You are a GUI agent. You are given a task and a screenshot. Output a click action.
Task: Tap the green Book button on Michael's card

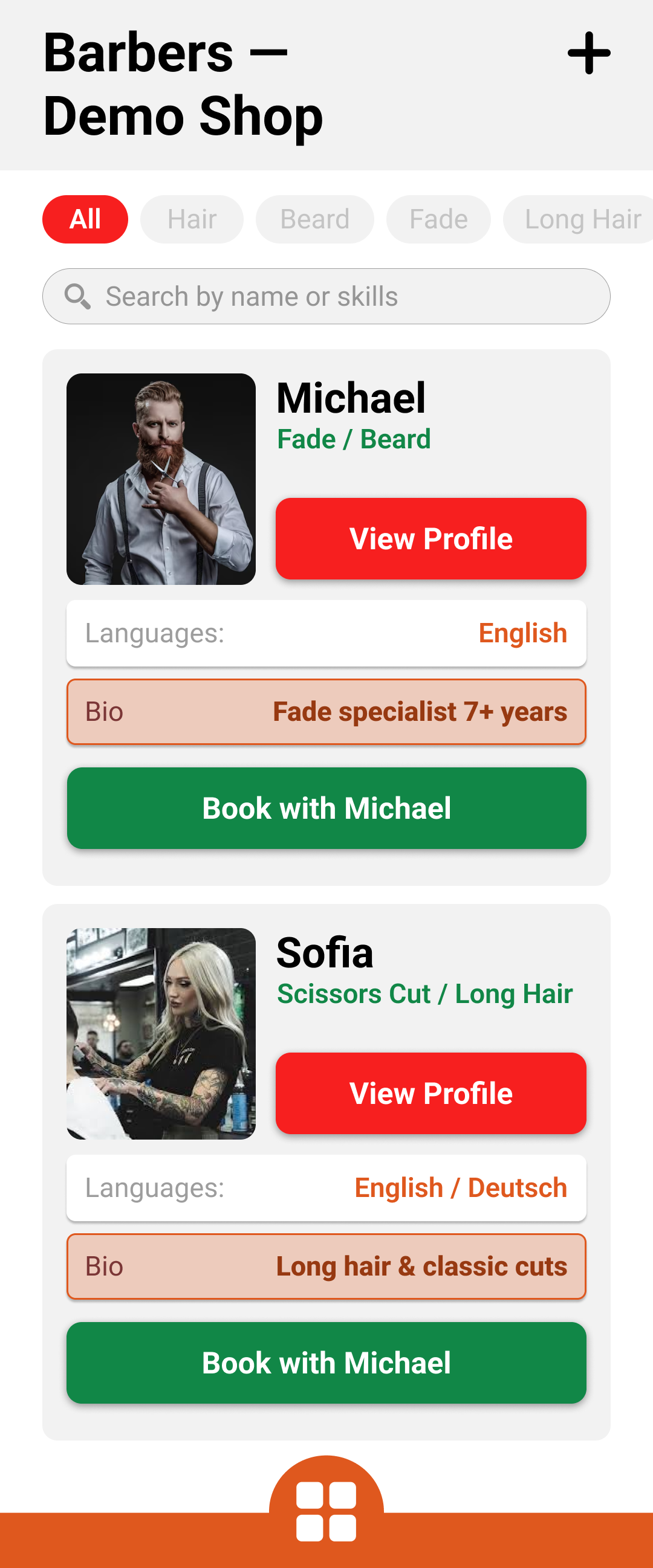point(326,808)
